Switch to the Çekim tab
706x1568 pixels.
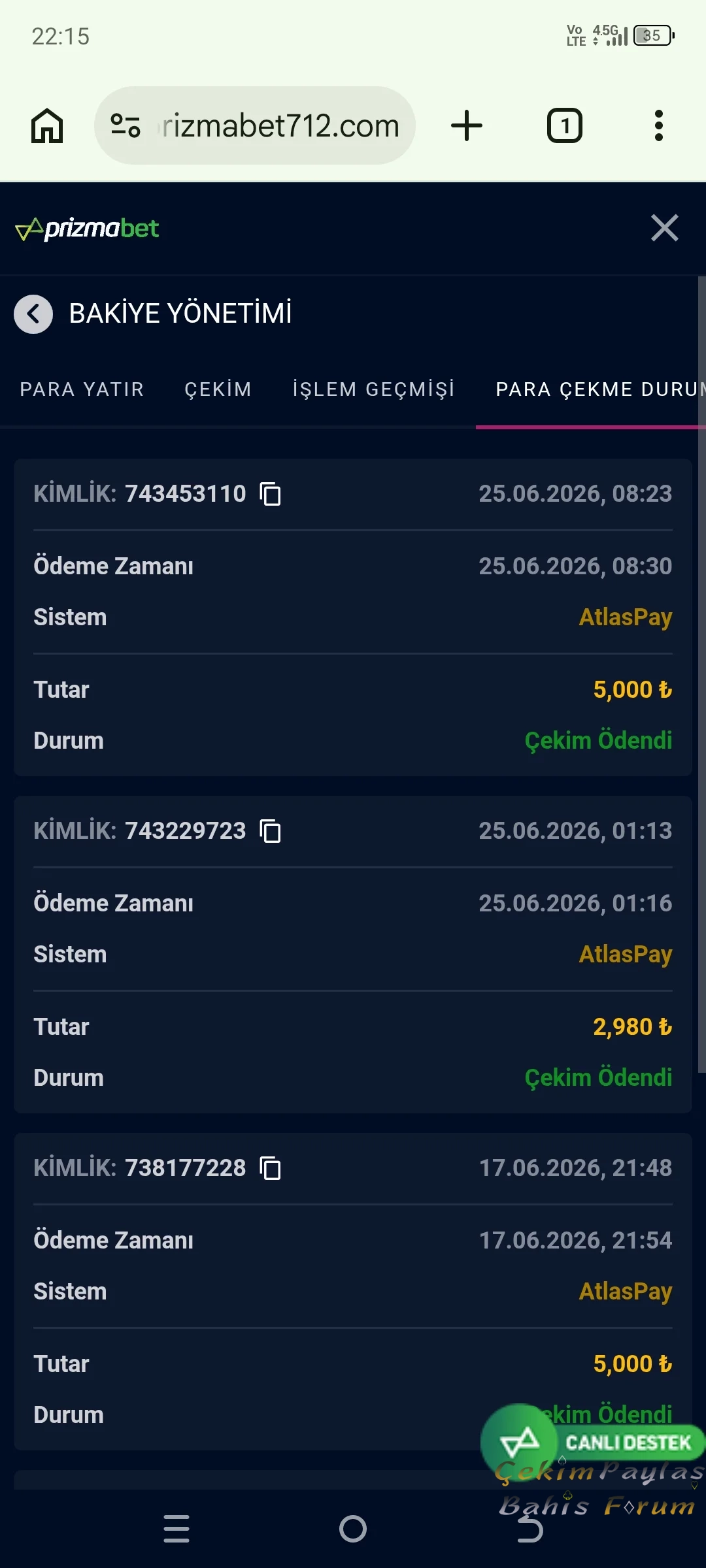218,389
